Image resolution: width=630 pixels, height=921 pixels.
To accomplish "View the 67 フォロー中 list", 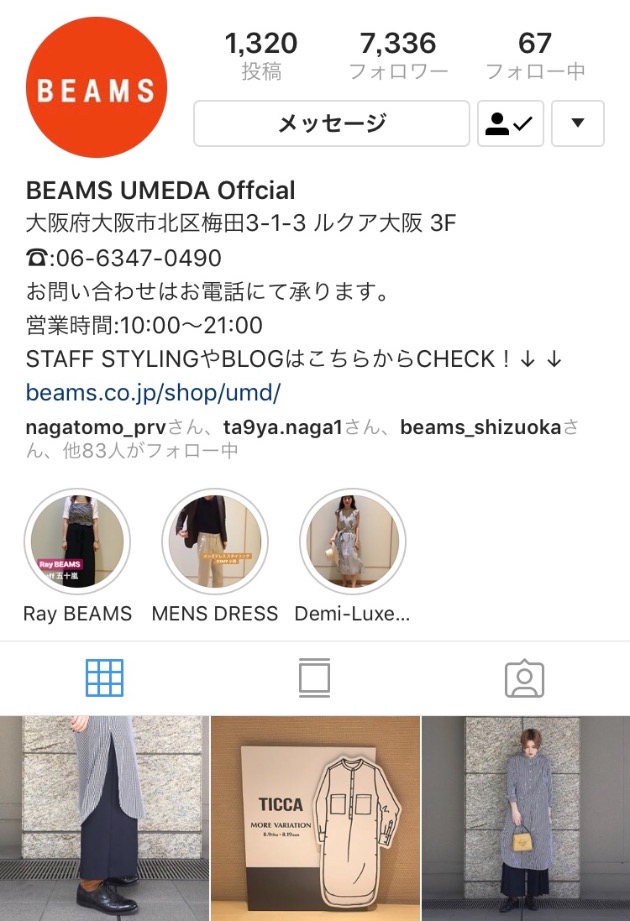I will (535, 56).
